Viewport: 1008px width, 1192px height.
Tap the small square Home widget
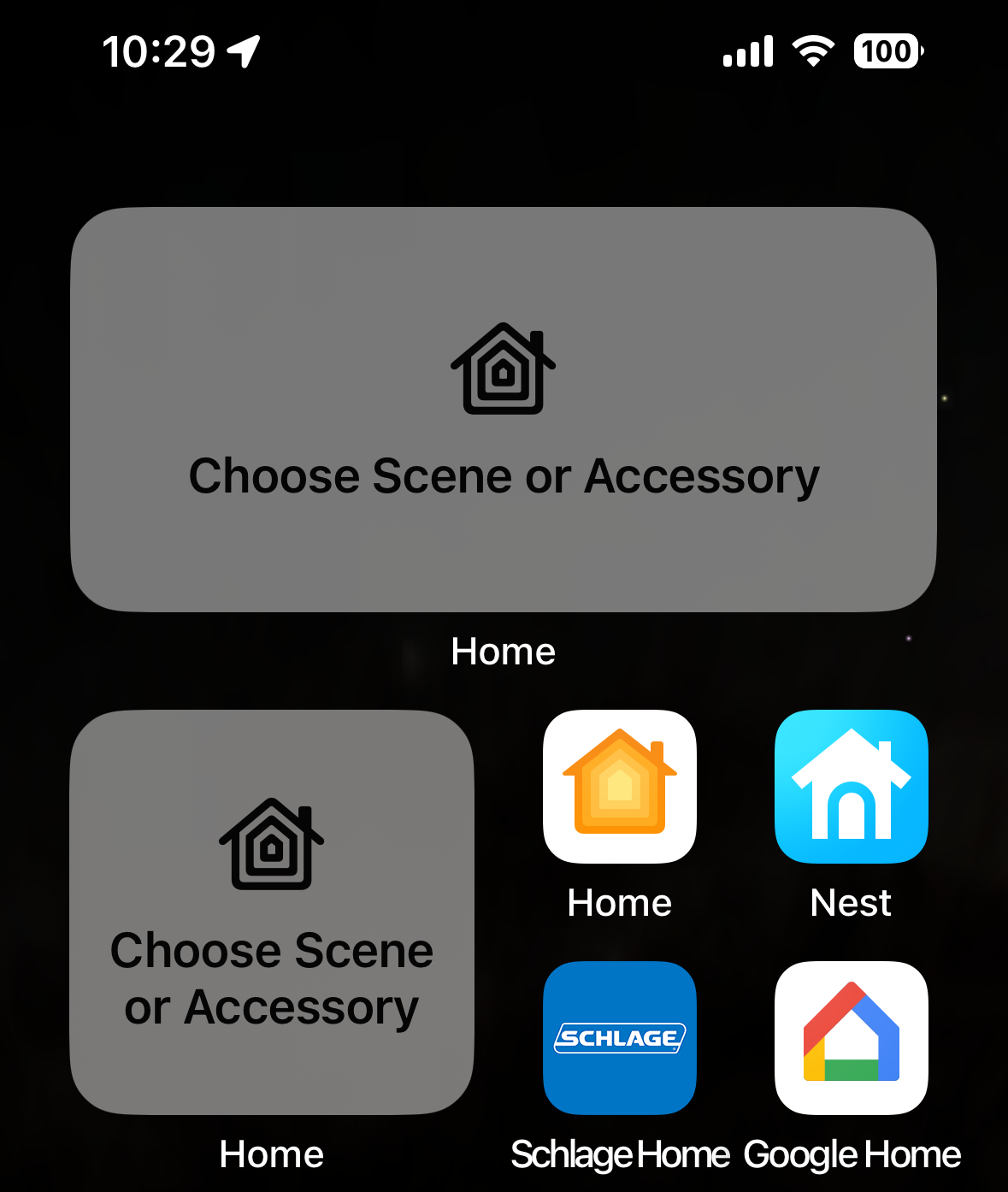(x=272, y=912)
